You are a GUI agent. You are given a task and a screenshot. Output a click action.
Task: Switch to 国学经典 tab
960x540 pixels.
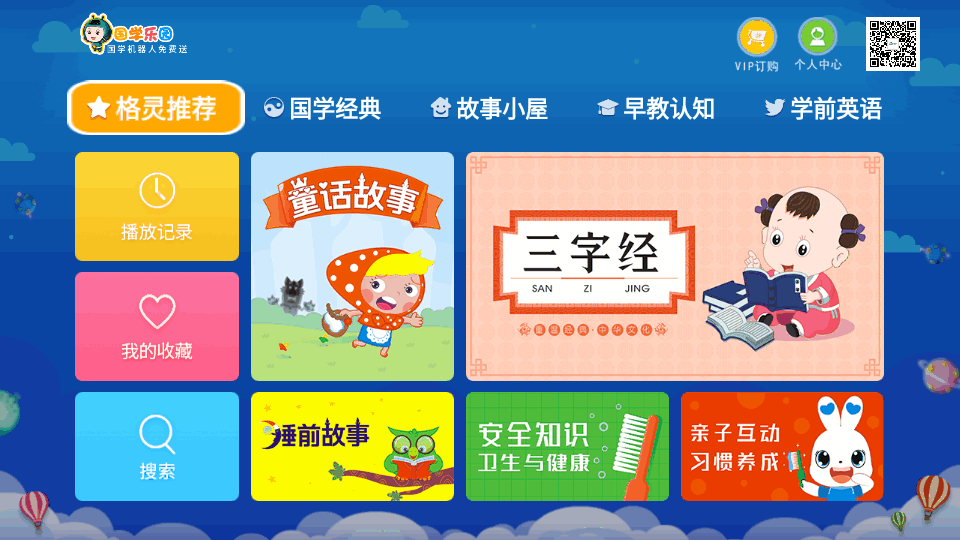pos(322,108)
